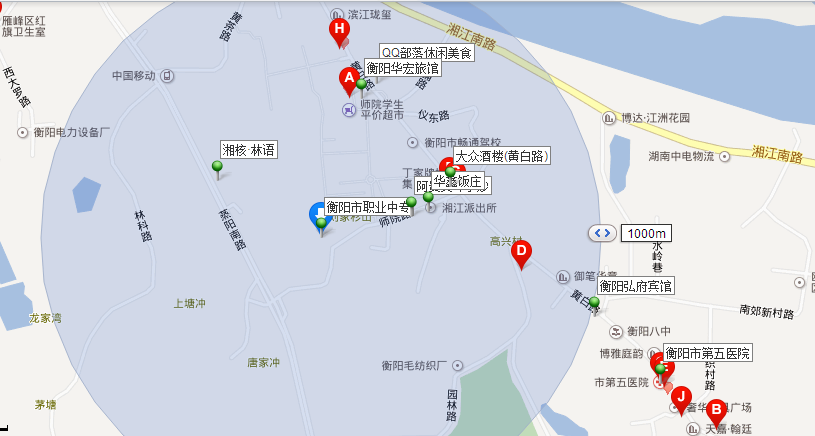
Task: Select red marker J near 市第五医院
Action: (x=681, y=398)
